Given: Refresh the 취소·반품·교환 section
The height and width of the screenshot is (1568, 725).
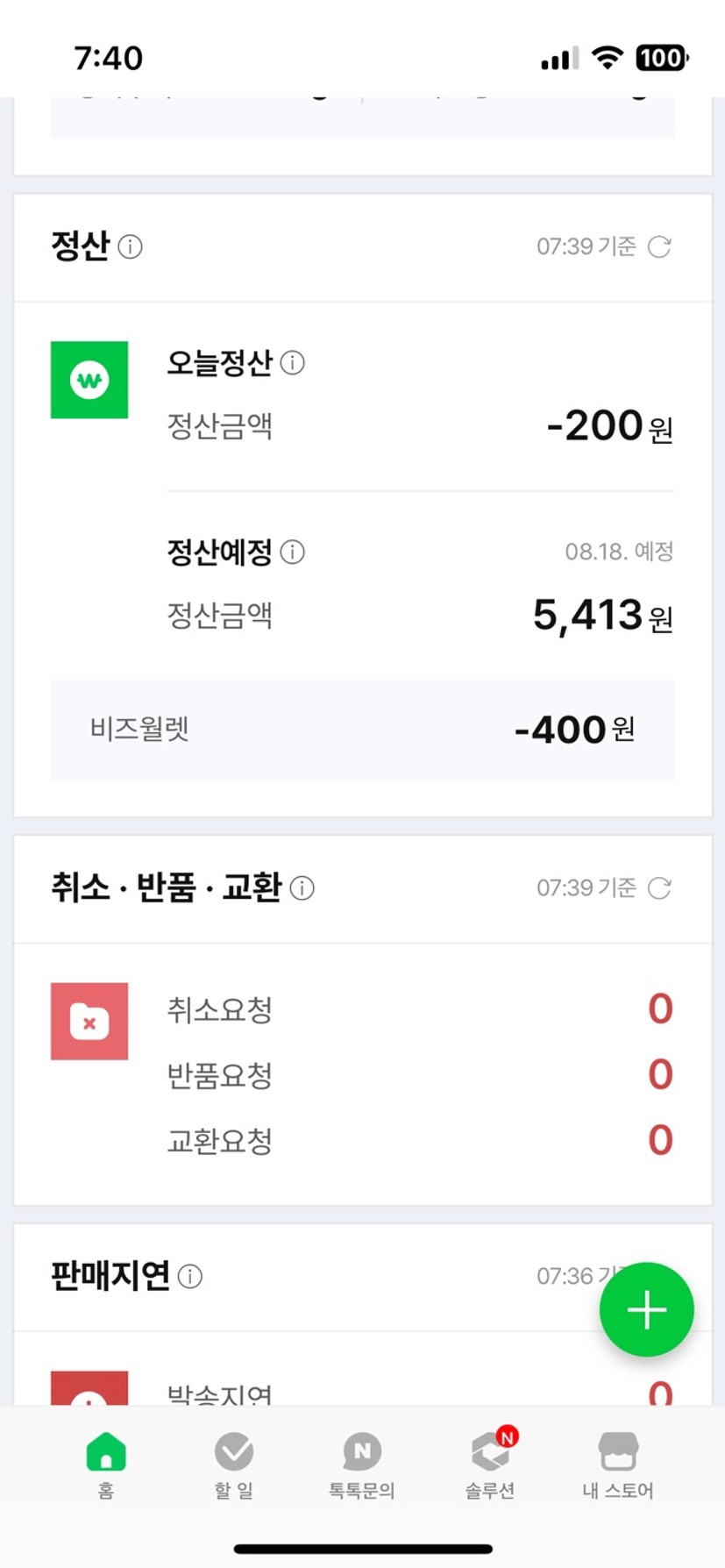Looking at the screenshot, I should [x=659, y=888].
